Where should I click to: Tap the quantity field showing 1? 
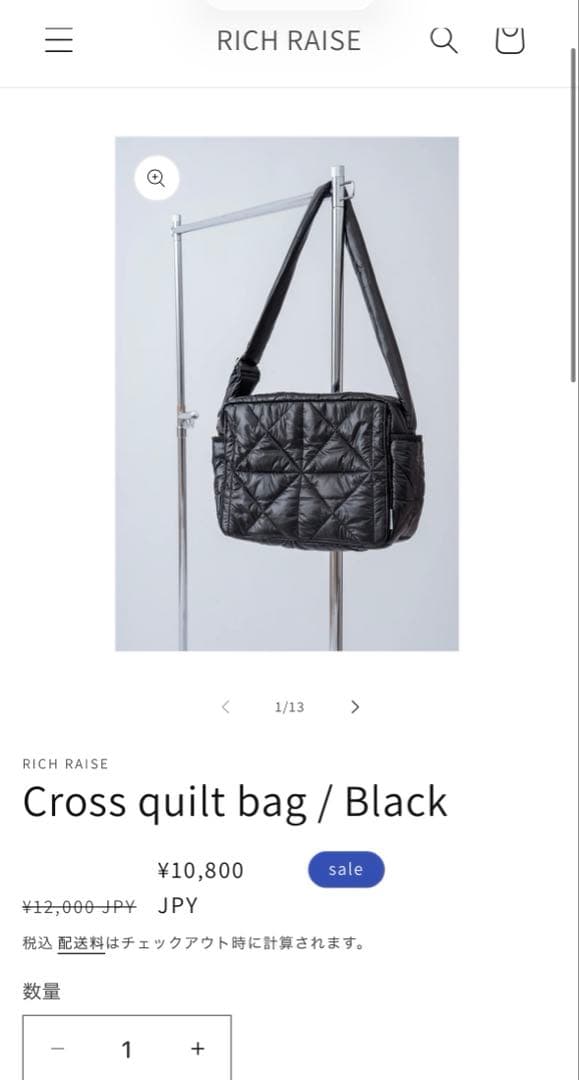click(x=127, y=1049)
